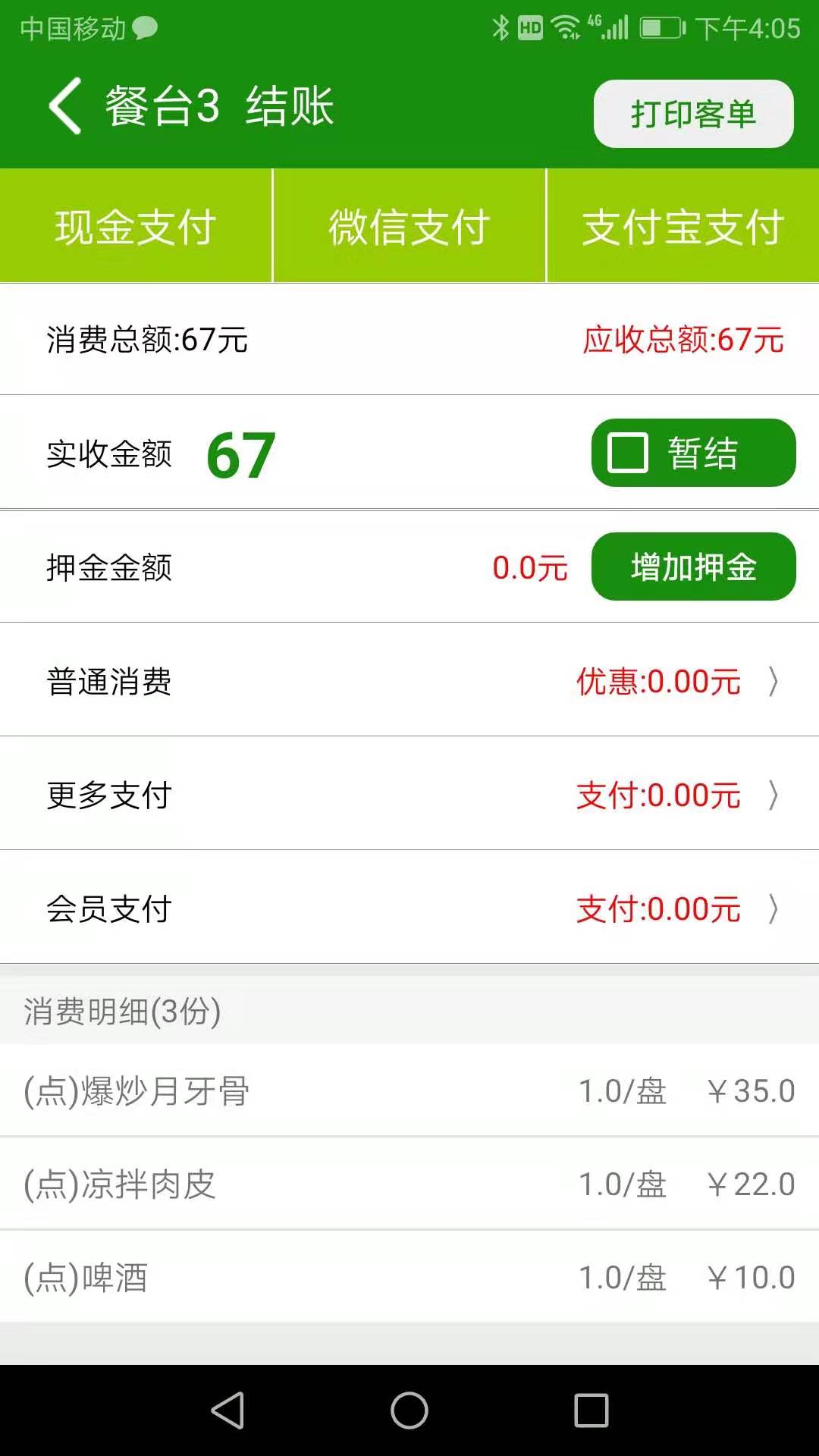
Task: Check the 暂结 checkbox
Action: tap(628, 453)
